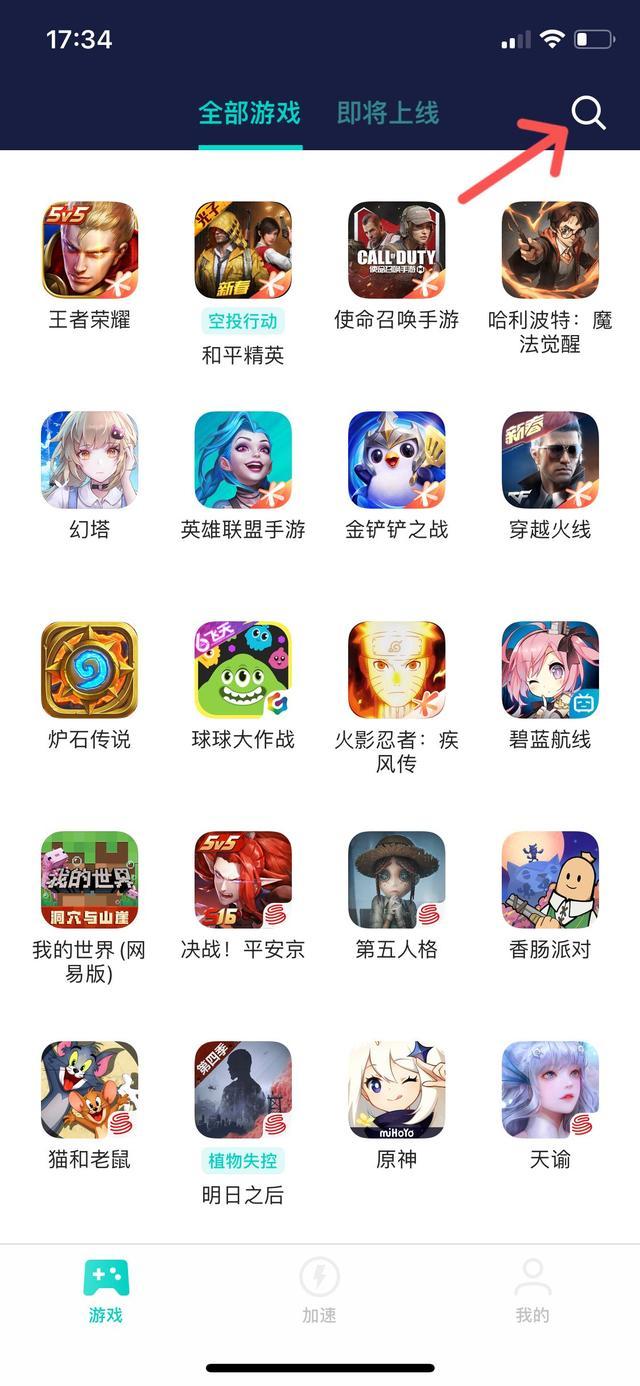Open 球球大作战 game
This screenshot has width=640, height=1386.
click(243, 670)
